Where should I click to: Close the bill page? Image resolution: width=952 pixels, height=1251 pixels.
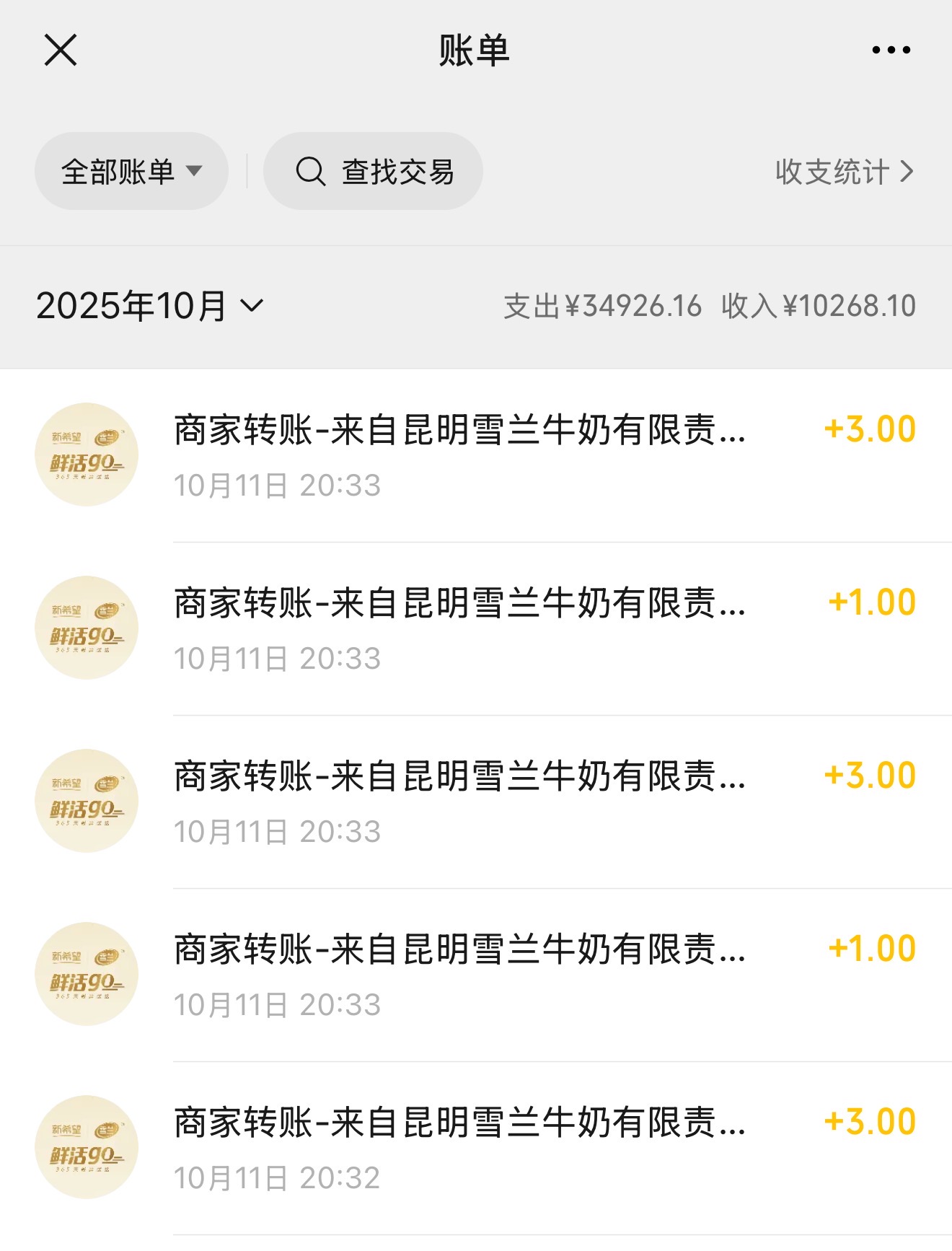(61, 51)
